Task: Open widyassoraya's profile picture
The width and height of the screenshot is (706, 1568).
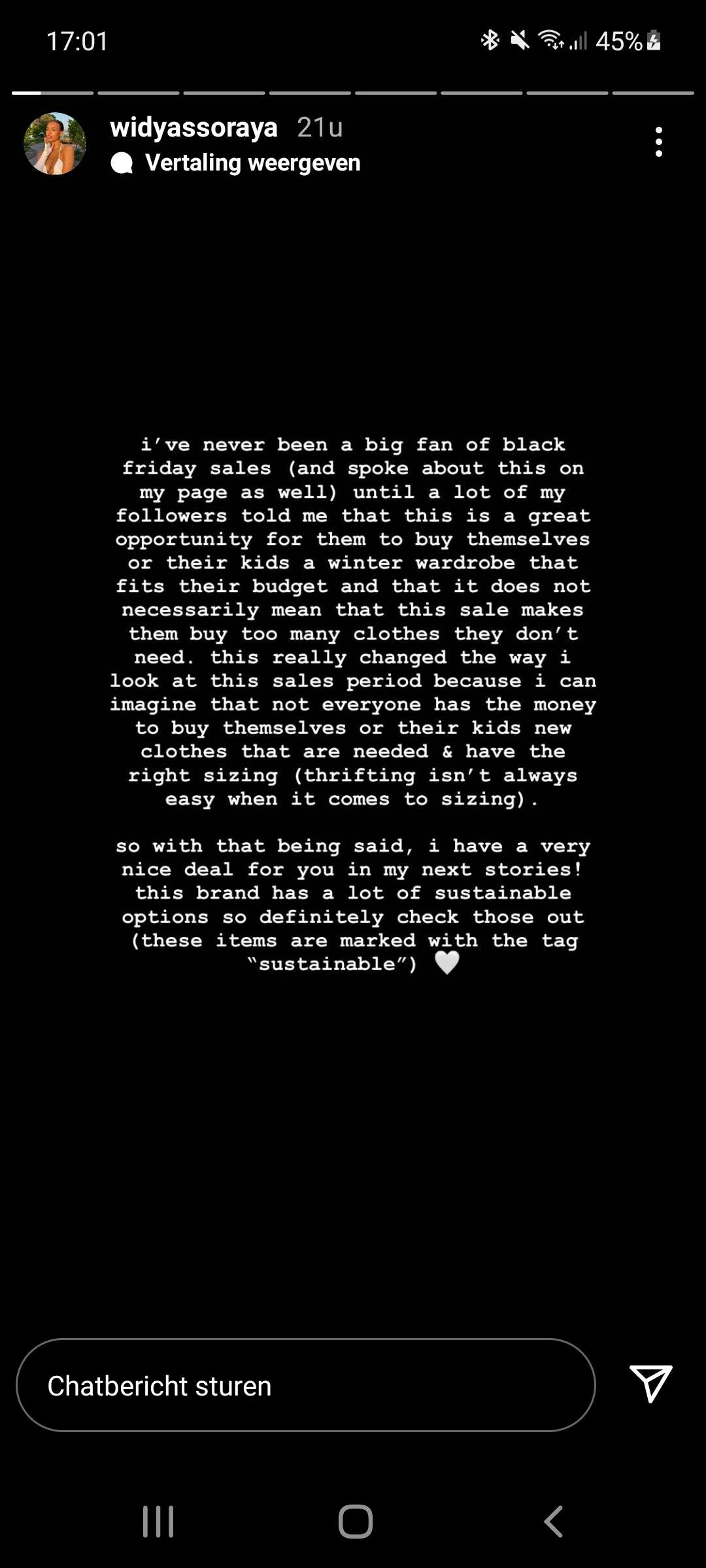Action: [x=55, y=144]
